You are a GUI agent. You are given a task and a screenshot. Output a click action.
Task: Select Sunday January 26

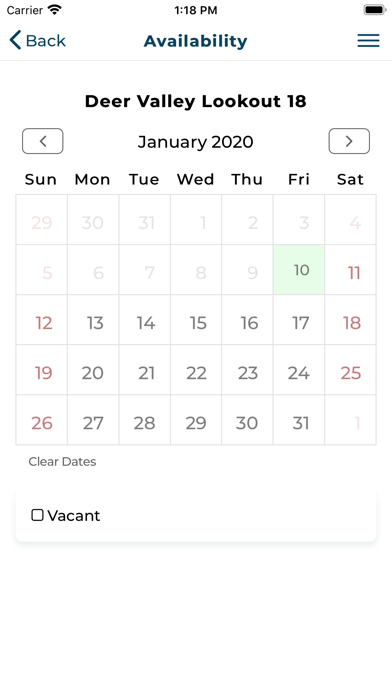[42, 420]
